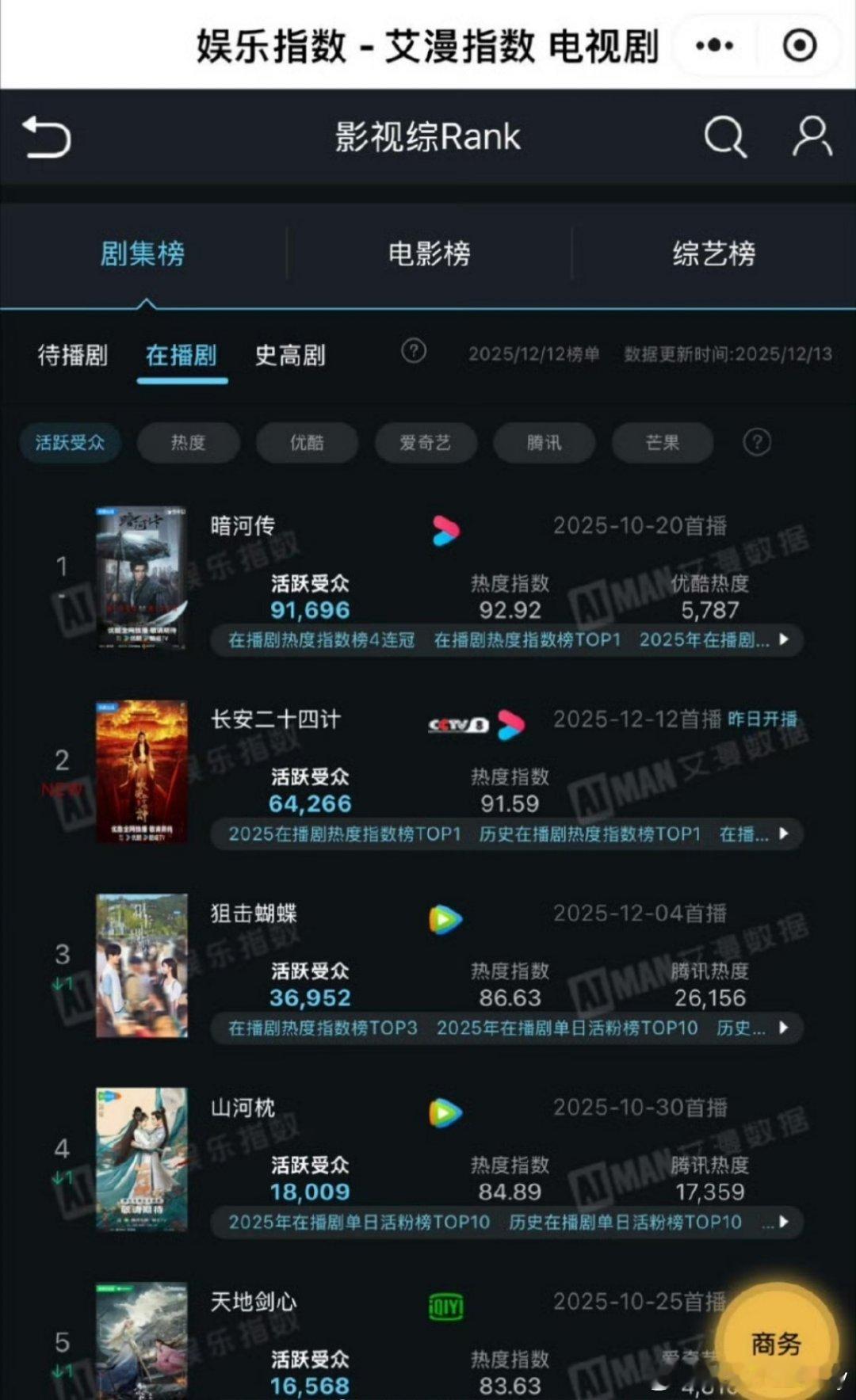Expand more honors for 长安二十四计
This screenshot has width=856, height=1400.
click(783, 834)
